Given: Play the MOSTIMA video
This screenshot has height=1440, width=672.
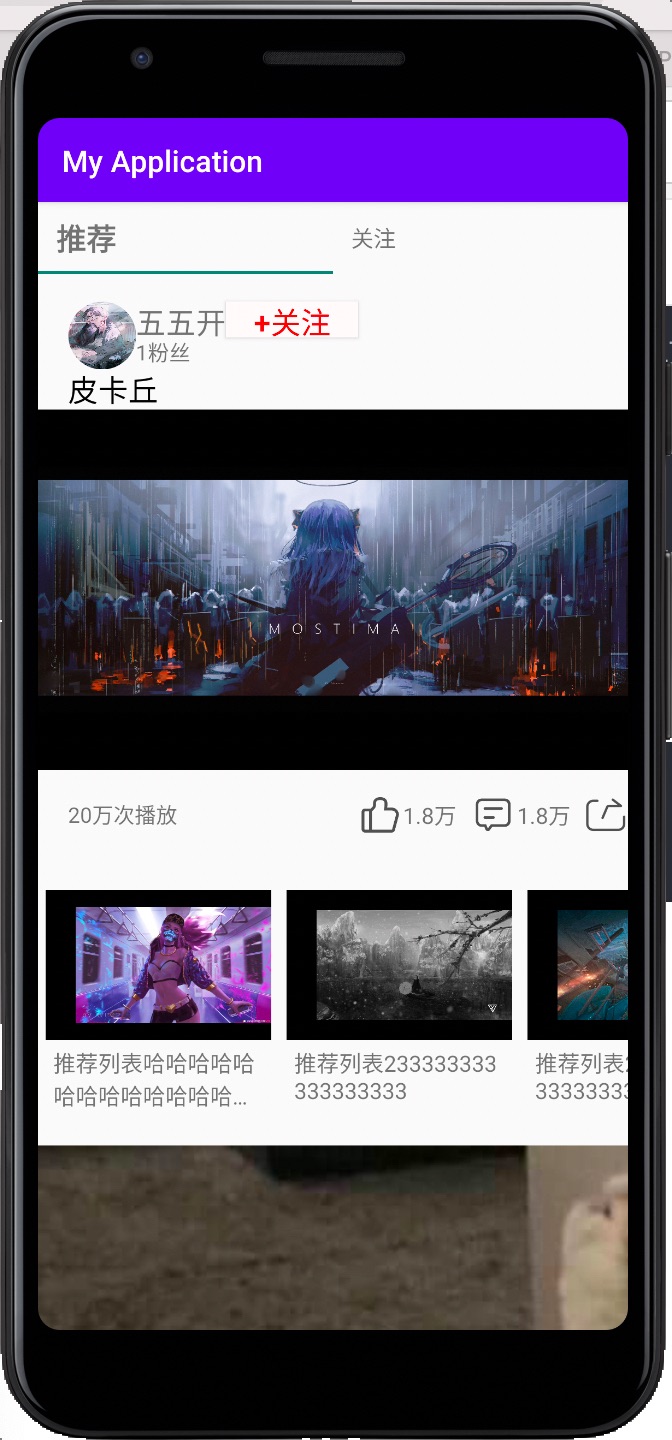Looking at the screenshot, I should pos(332,588).
